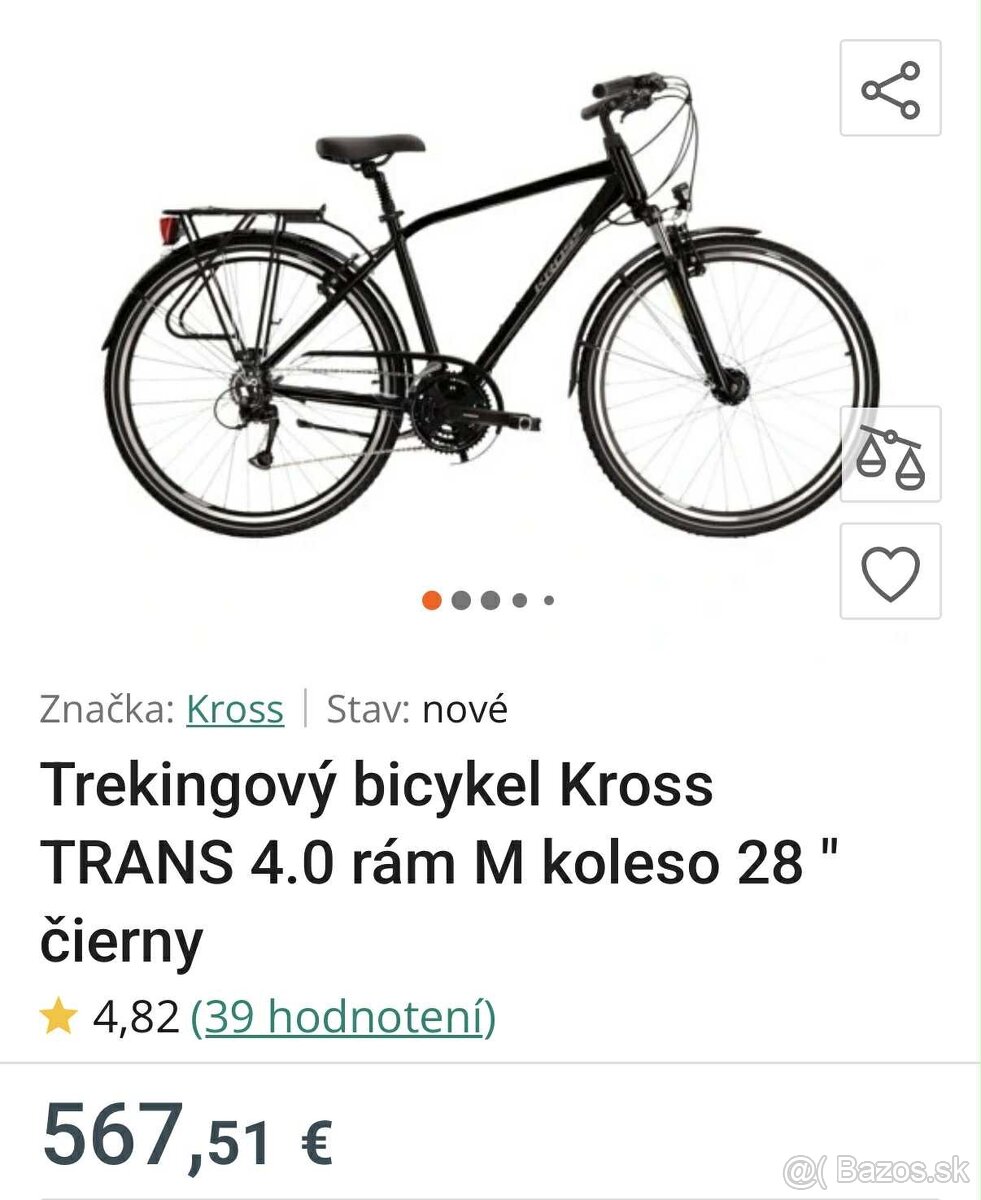Save the bicycle to favorites with the heart
The width and height of the screenshot is (981, 1200).
pyautogui.click(x=890, y=572)
